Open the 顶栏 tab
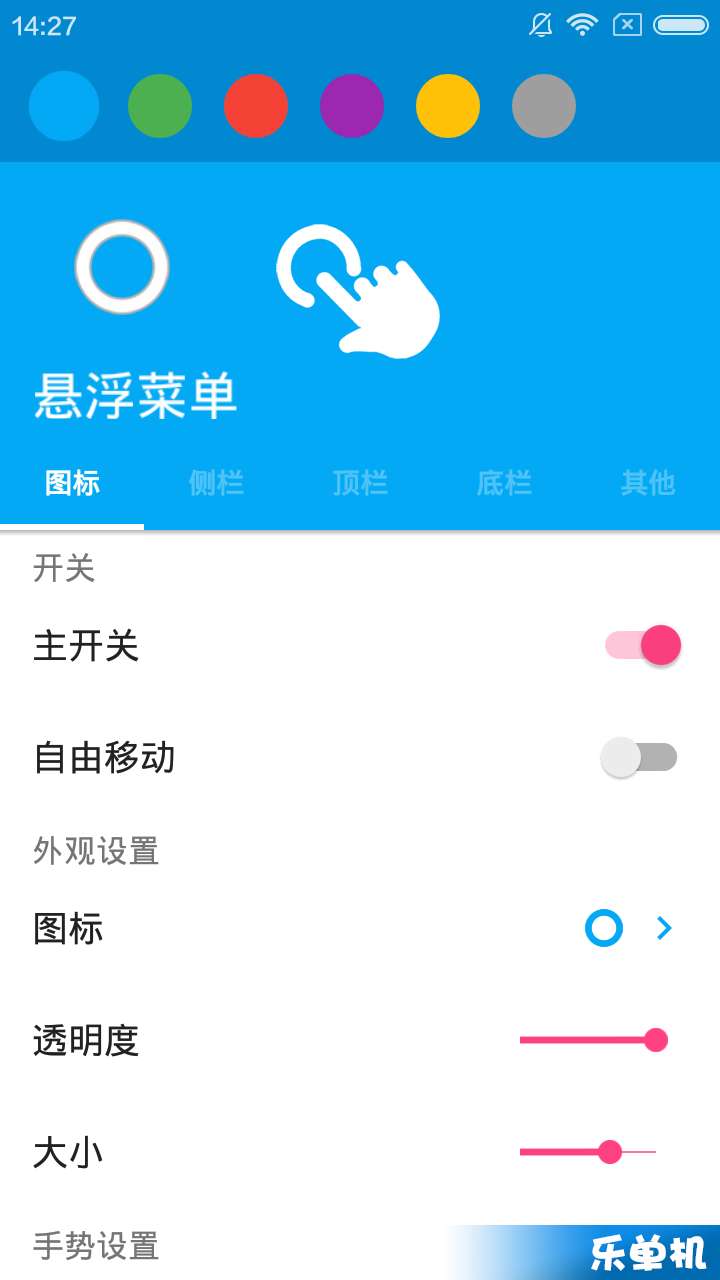This screenshot has width=720, height=1280. pos(360,483)
